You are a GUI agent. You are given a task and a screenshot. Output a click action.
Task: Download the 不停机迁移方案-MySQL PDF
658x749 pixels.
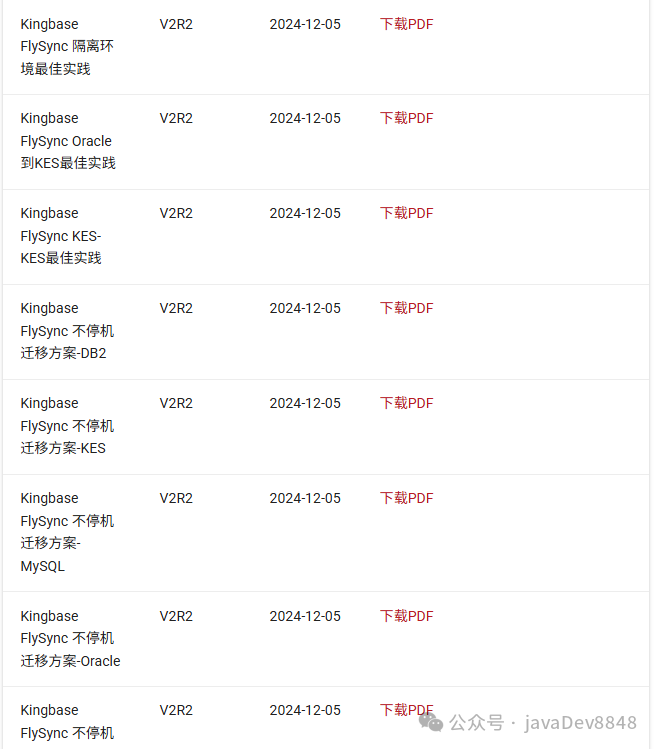(x=406, y=498)
